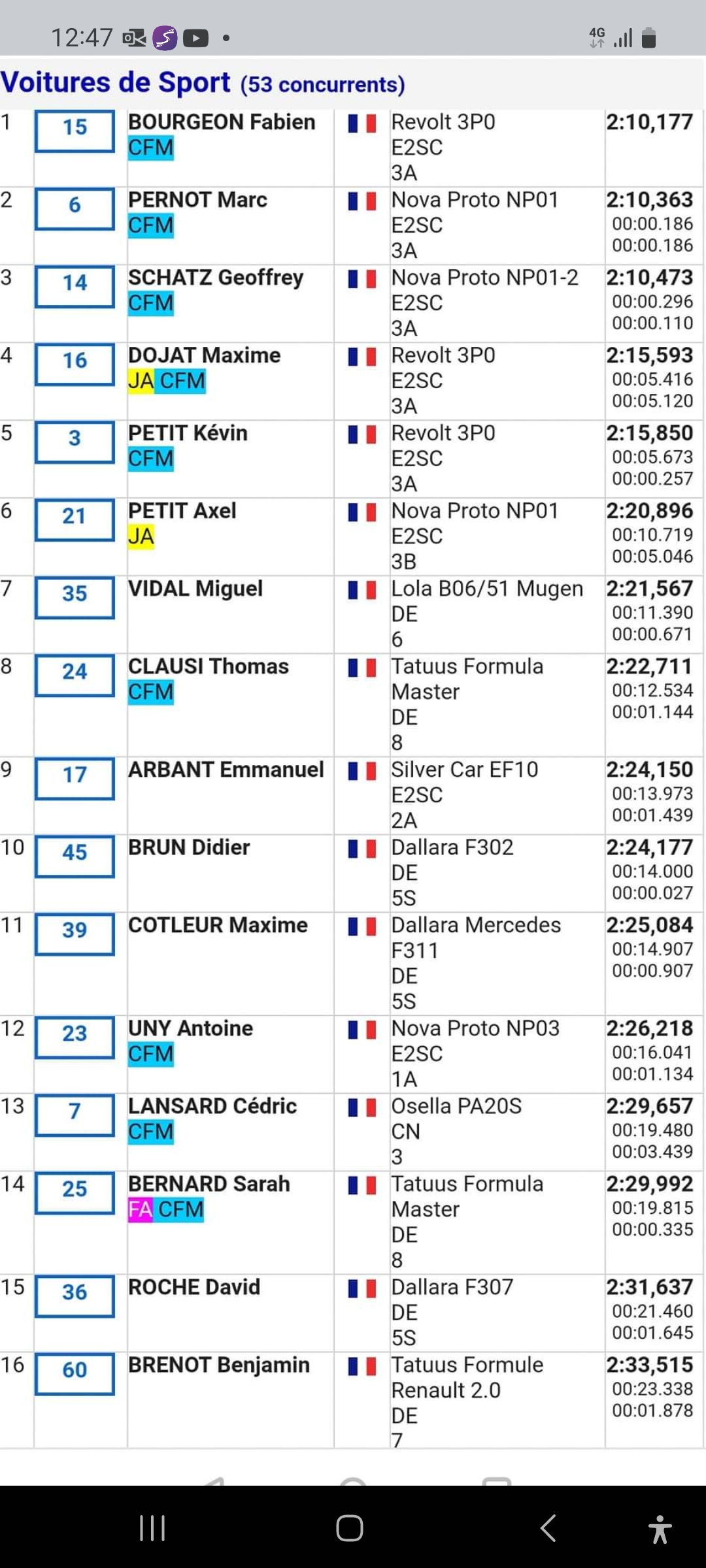Open the accessibility shortcut button
The height and width of the screenshot is (1568, 706).
point(660,1529)
